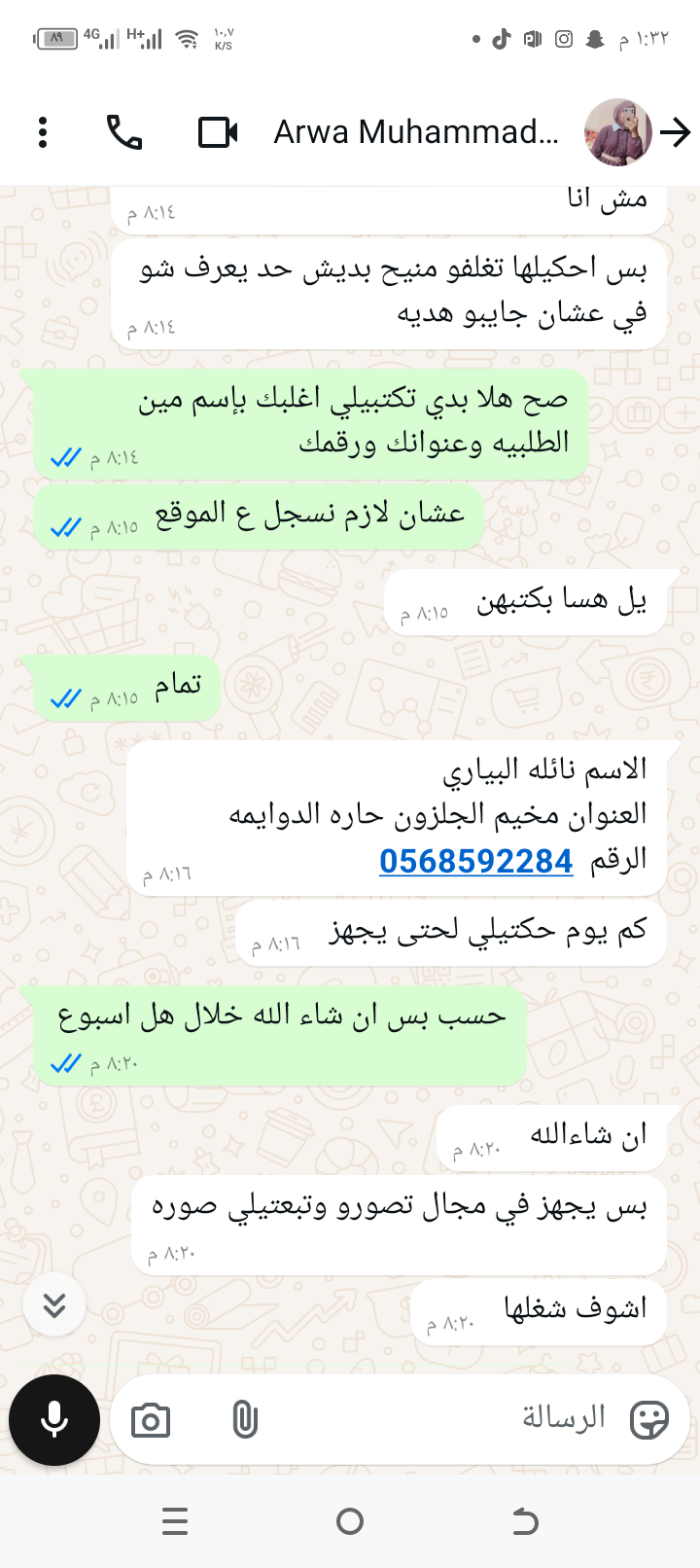
Task: Start a voice call with Arwa
Action: [124, 132]
